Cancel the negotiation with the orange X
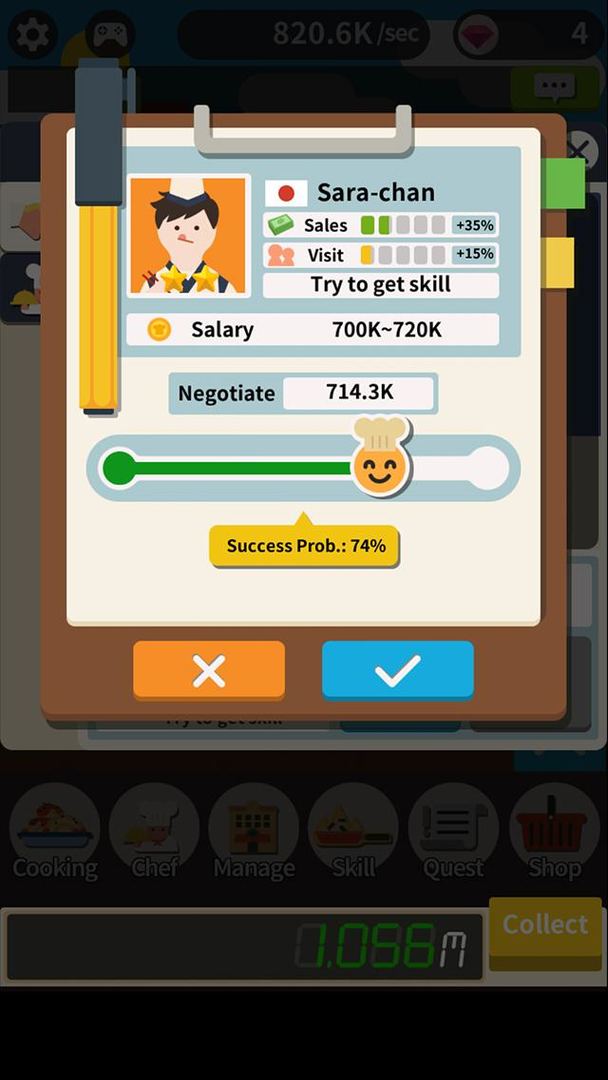Viewport: 608px width, 1080px height. (209, 670)
